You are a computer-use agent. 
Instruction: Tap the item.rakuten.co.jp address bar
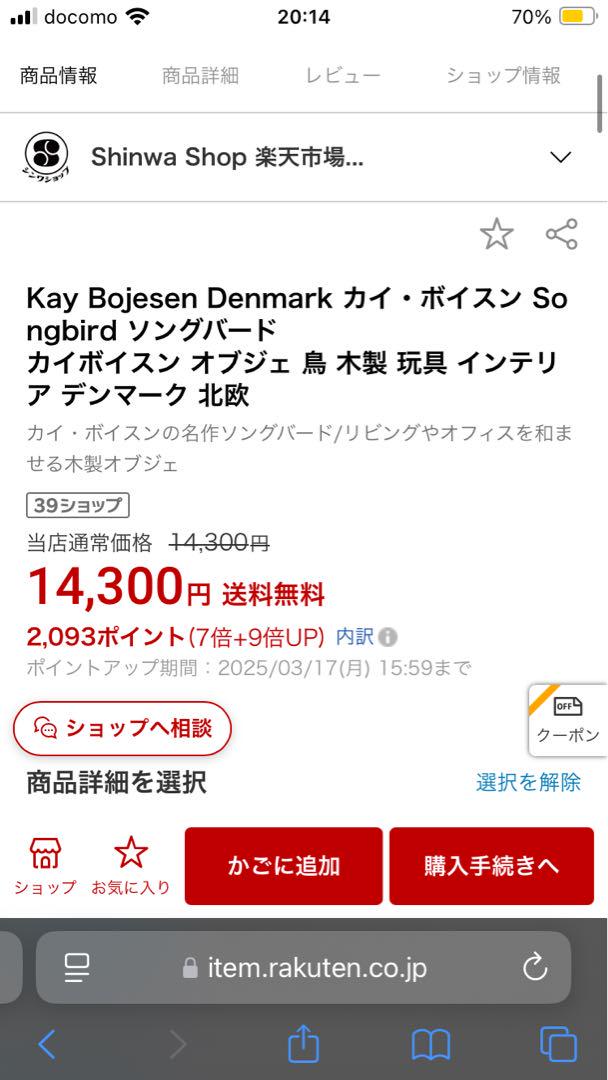click(304, 968)
